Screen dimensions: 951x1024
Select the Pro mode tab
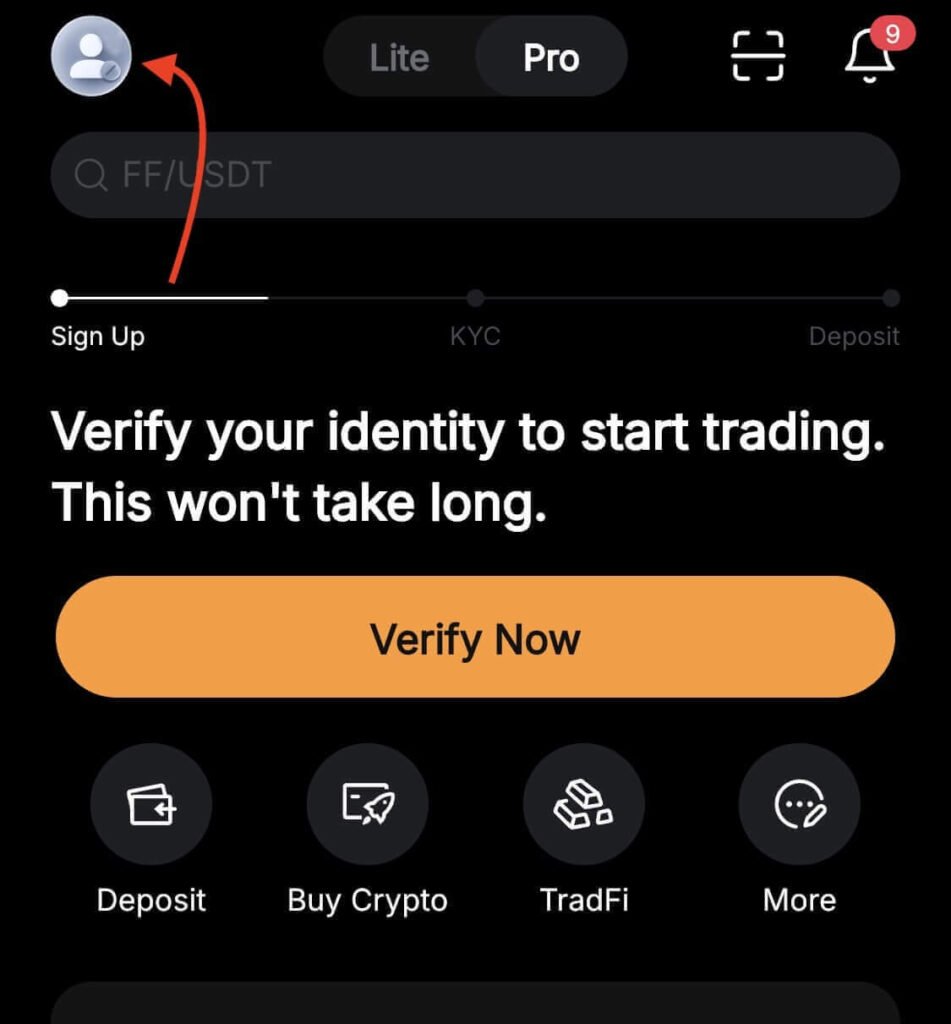pos(551,57)
